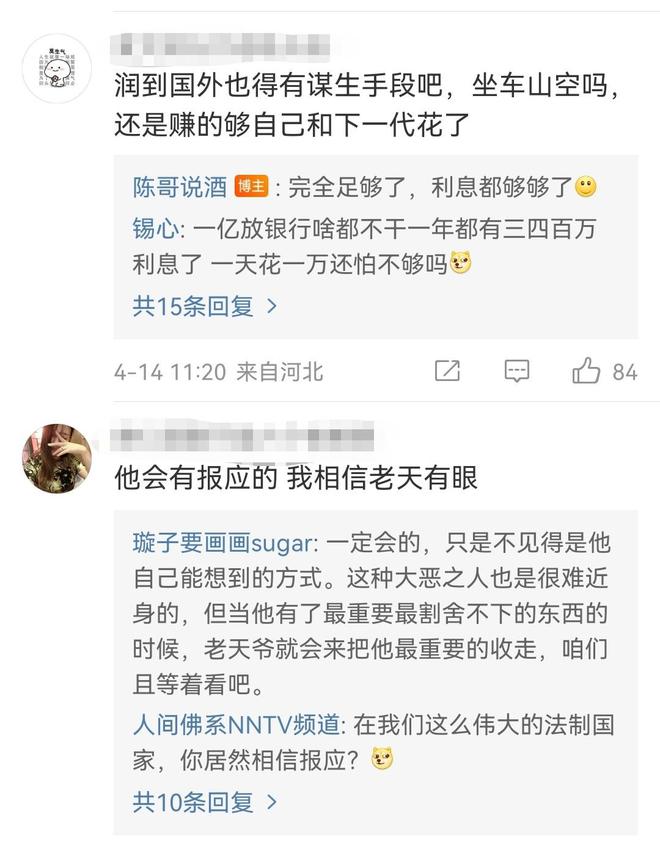Viewport: 660px width, 852px height.
Task: Open 人间佛系NNTV频道's profile
Action: (x=238, y=723)
